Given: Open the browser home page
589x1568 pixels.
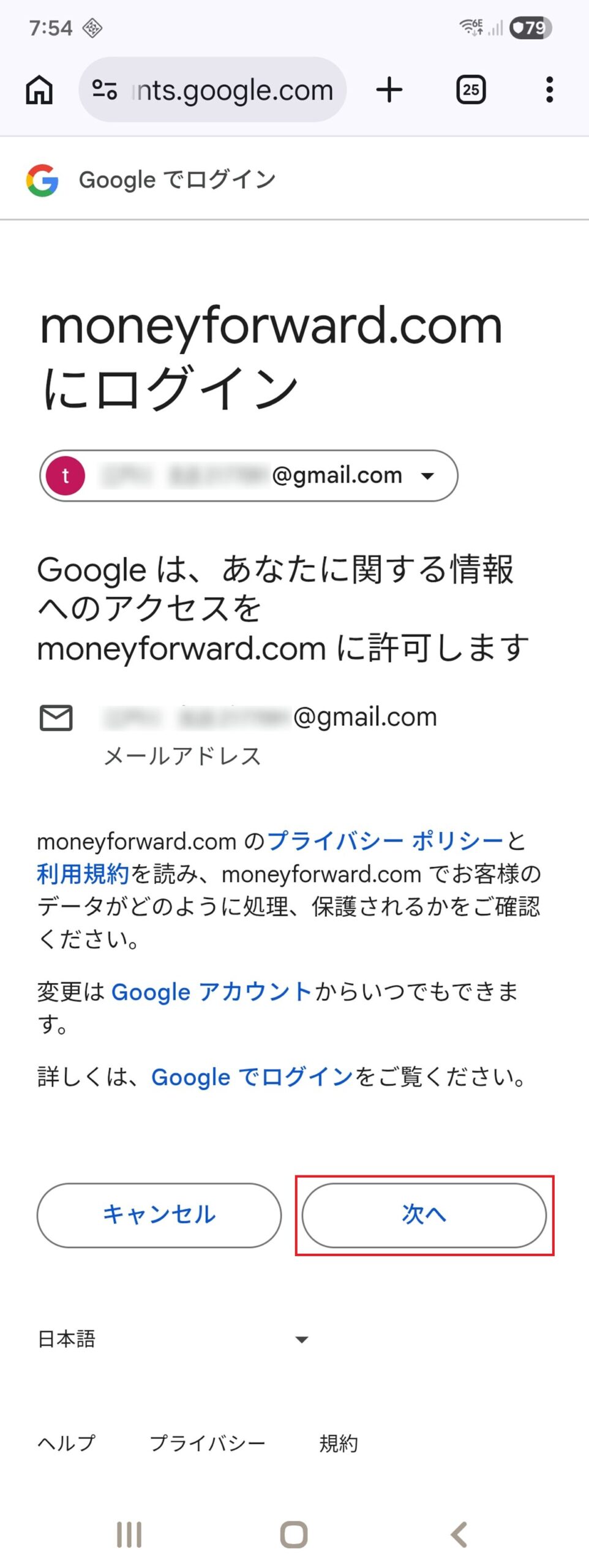Looking at the screenshot, I should 39,90.
